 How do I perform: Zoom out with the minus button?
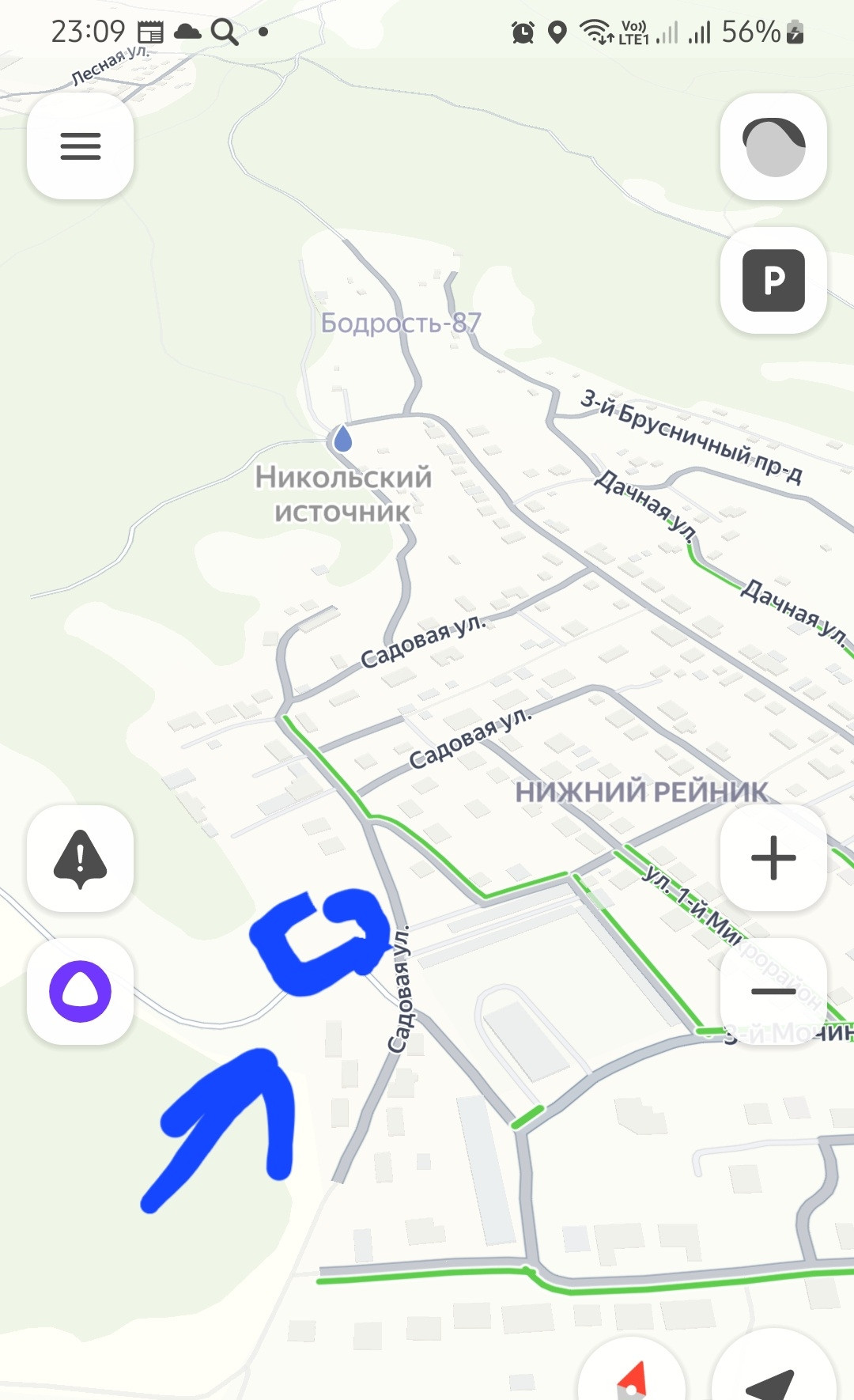pos(773,991)
